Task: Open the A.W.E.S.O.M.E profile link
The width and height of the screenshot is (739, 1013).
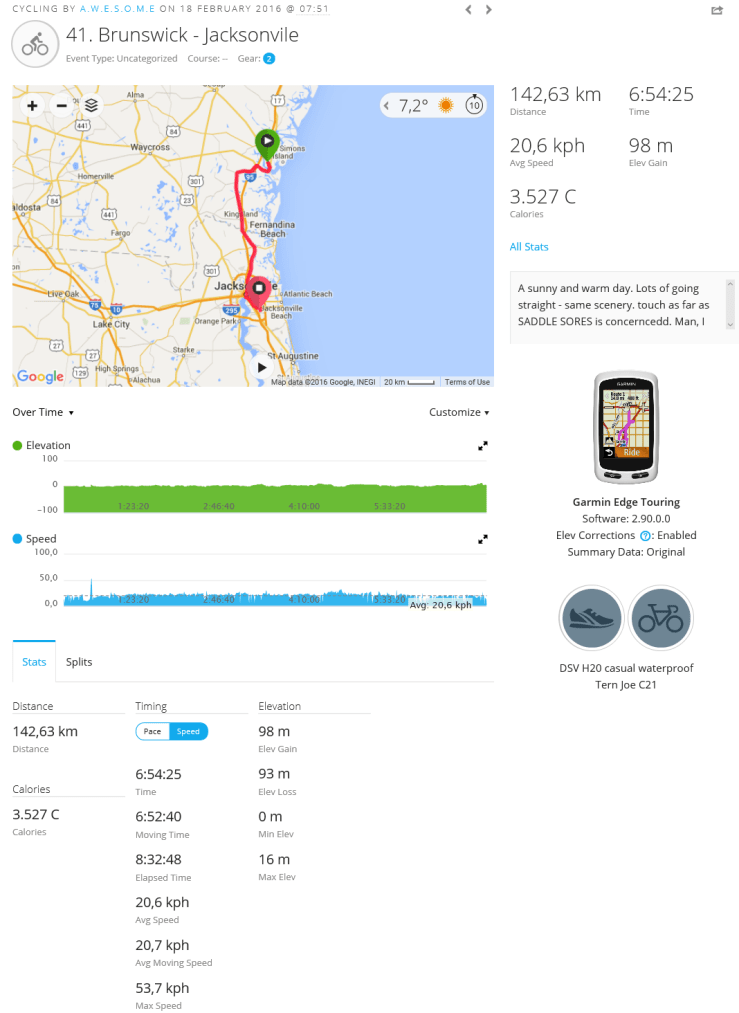Action: pos(117,9)
